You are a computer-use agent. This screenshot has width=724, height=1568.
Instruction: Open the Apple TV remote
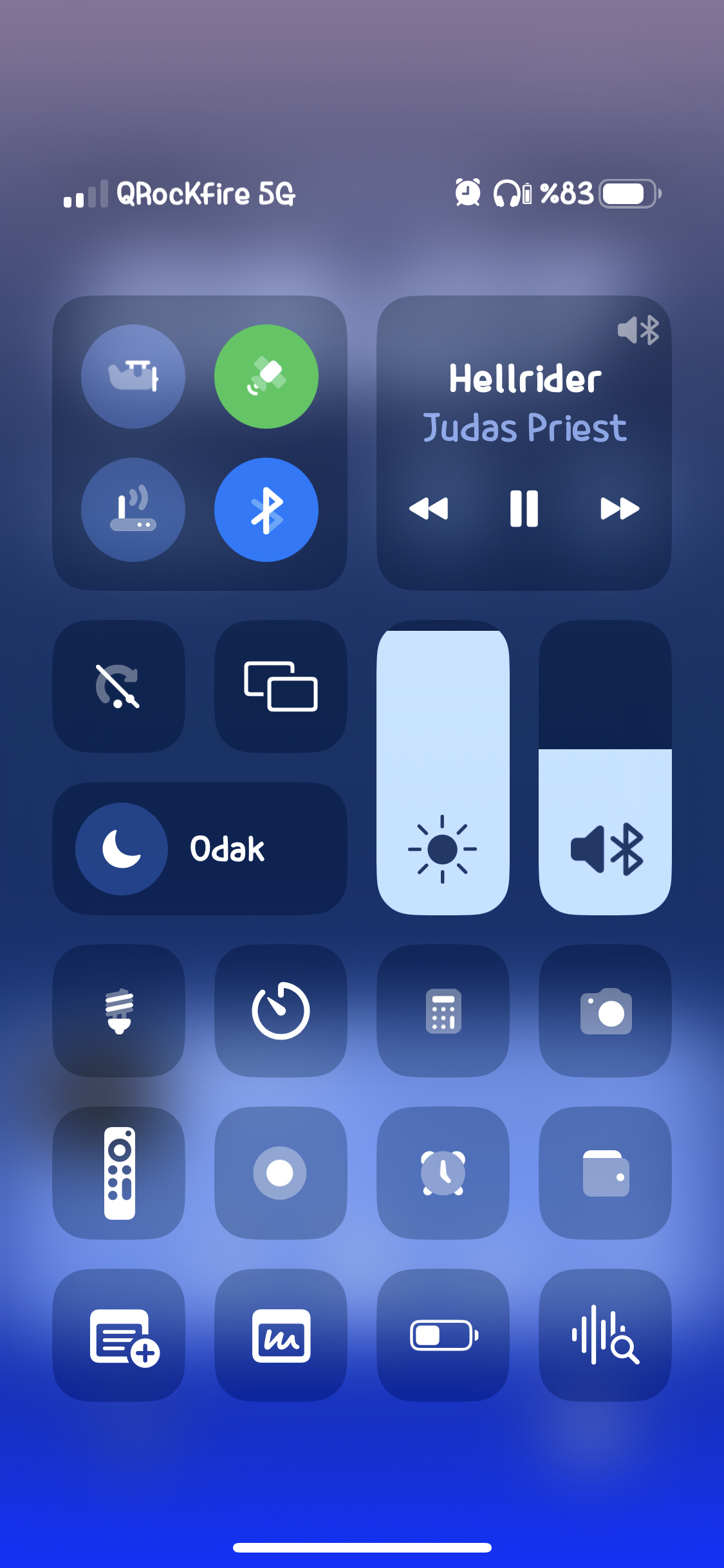[x=119, y=1173]
